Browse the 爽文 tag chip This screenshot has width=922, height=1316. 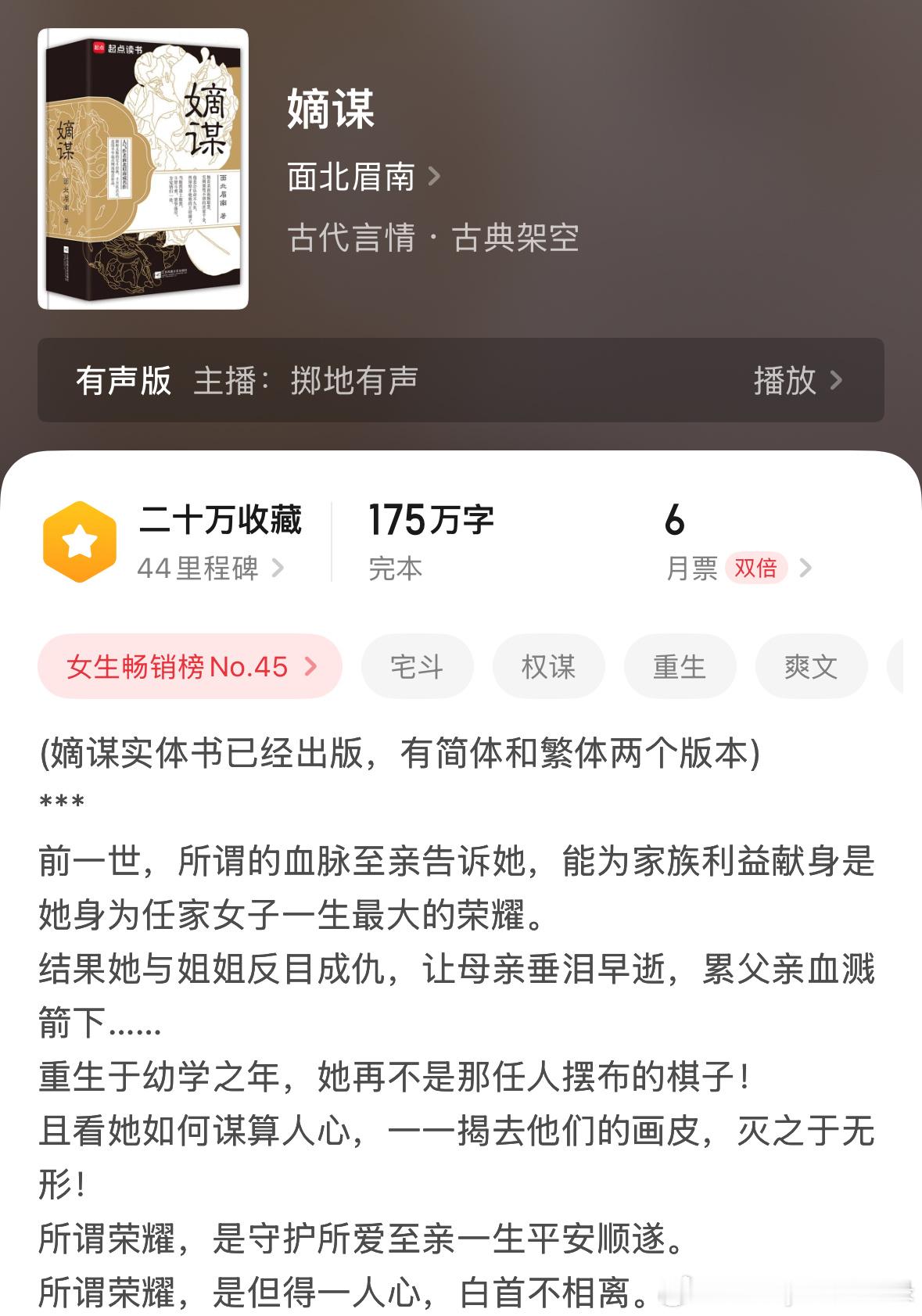tap(811, 667)
